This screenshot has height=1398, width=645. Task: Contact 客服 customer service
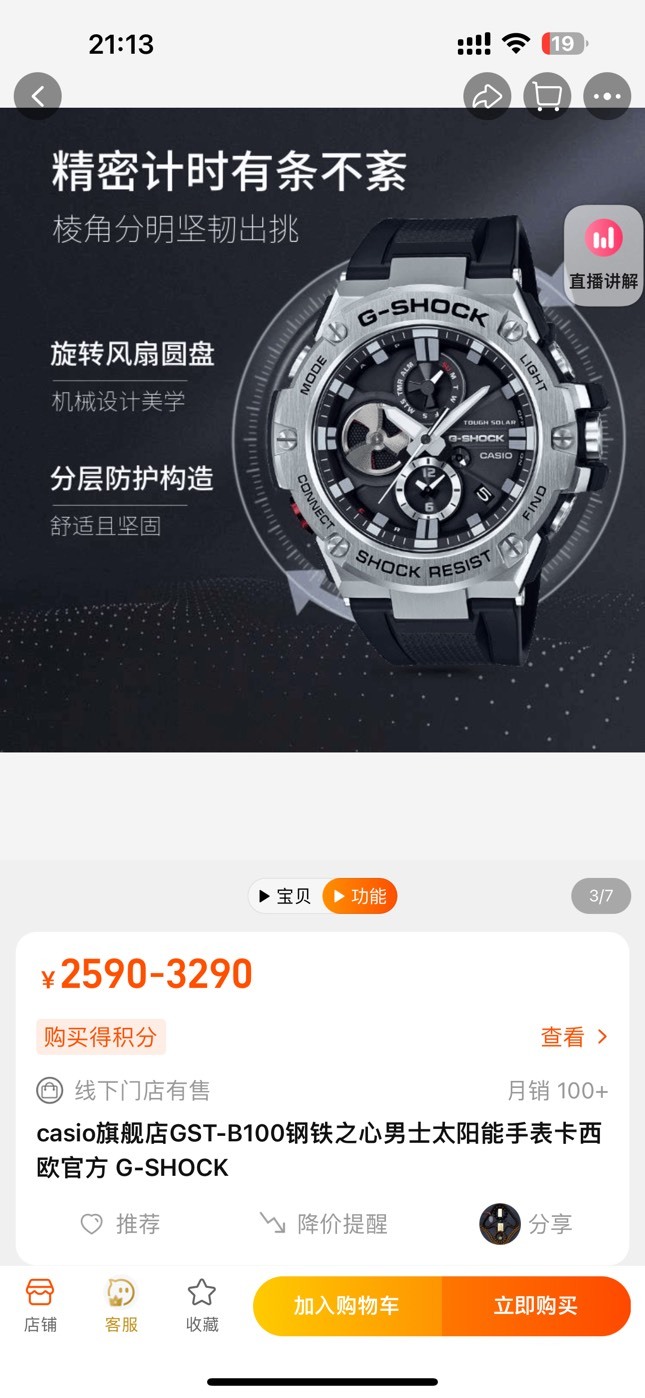coord(121,1306)
